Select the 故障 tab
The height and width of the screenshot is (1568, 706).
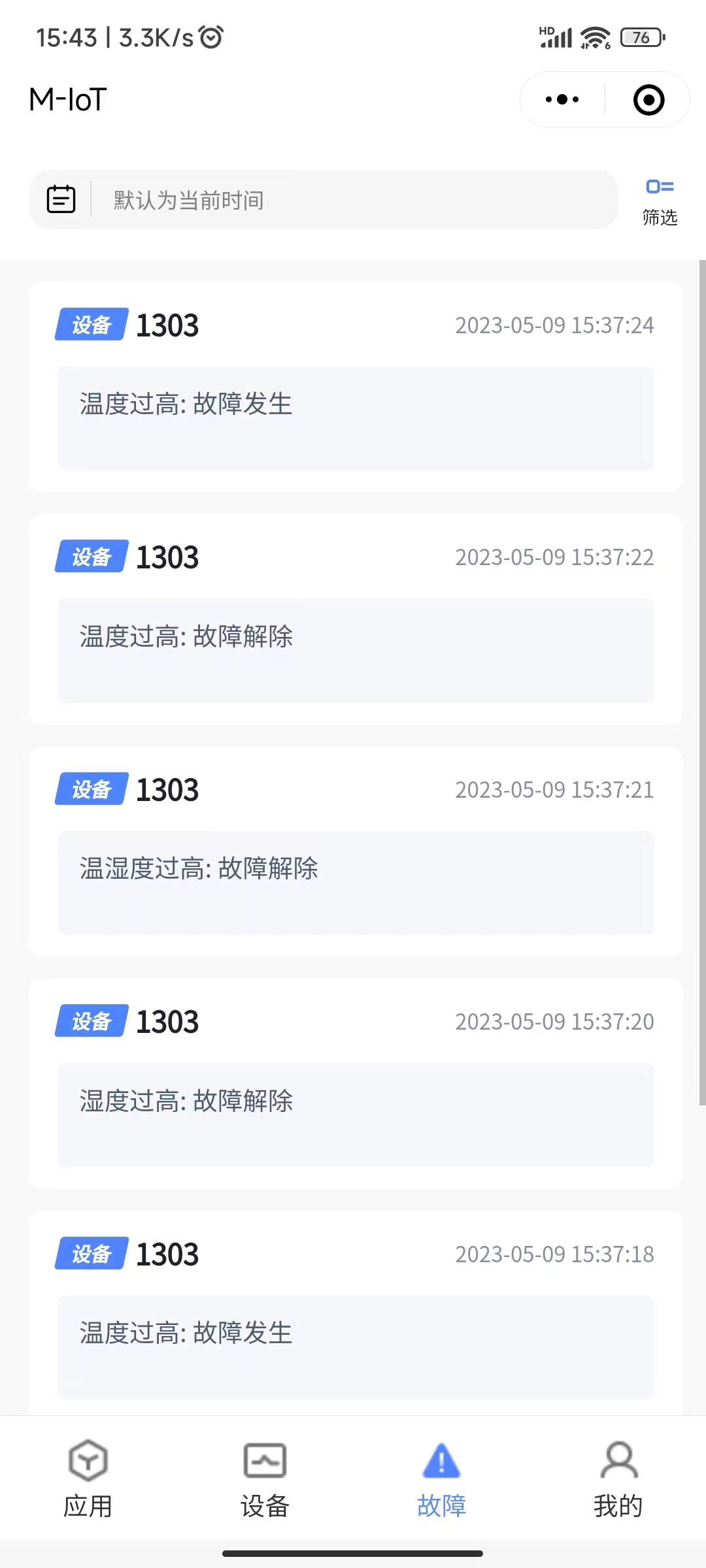tap(441, 1479)
